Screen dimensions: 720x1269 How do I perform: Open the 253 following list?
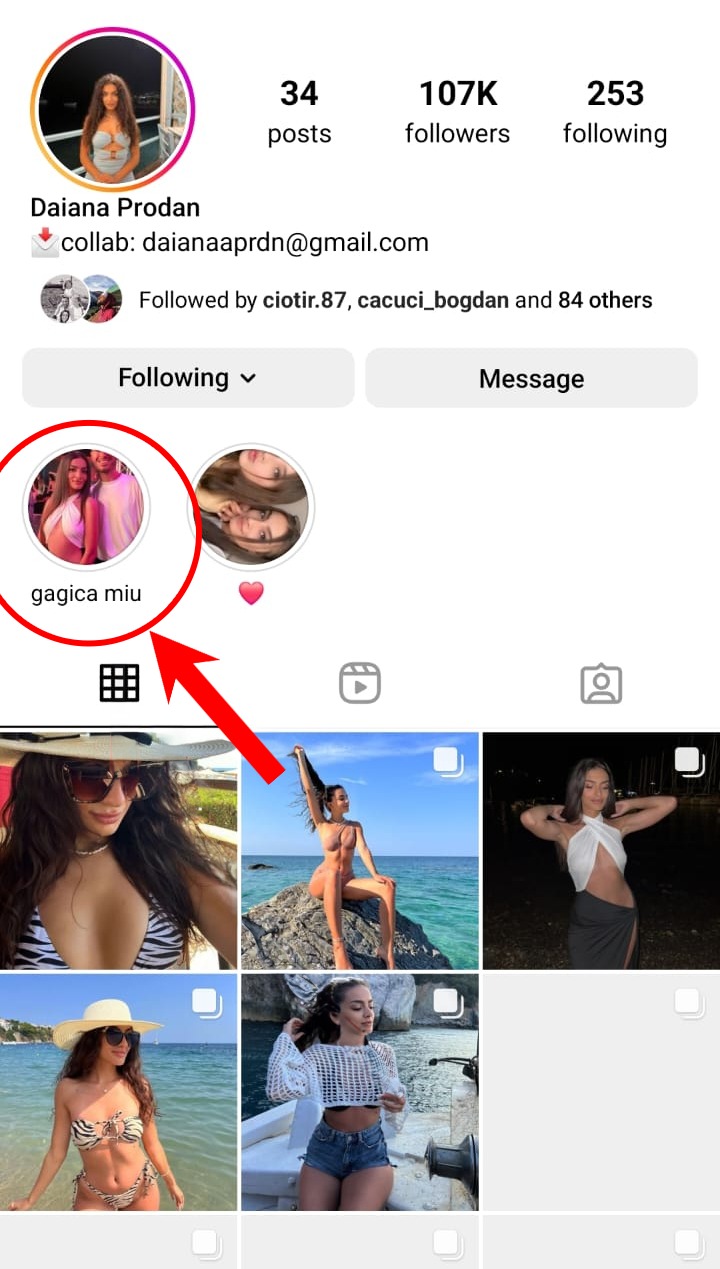click(x=614, y=112)
